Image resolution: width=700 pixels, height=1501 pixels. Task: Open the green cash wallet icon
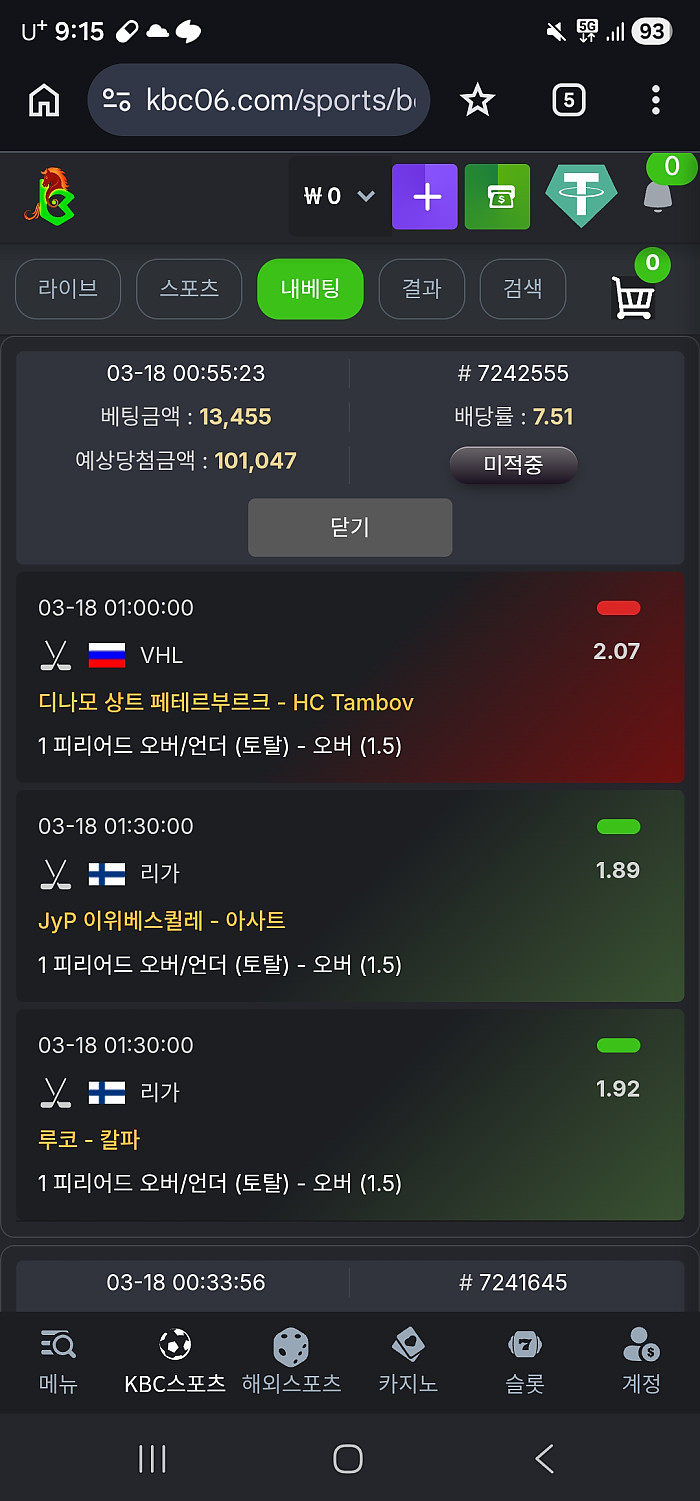click(x=497, y=197)
